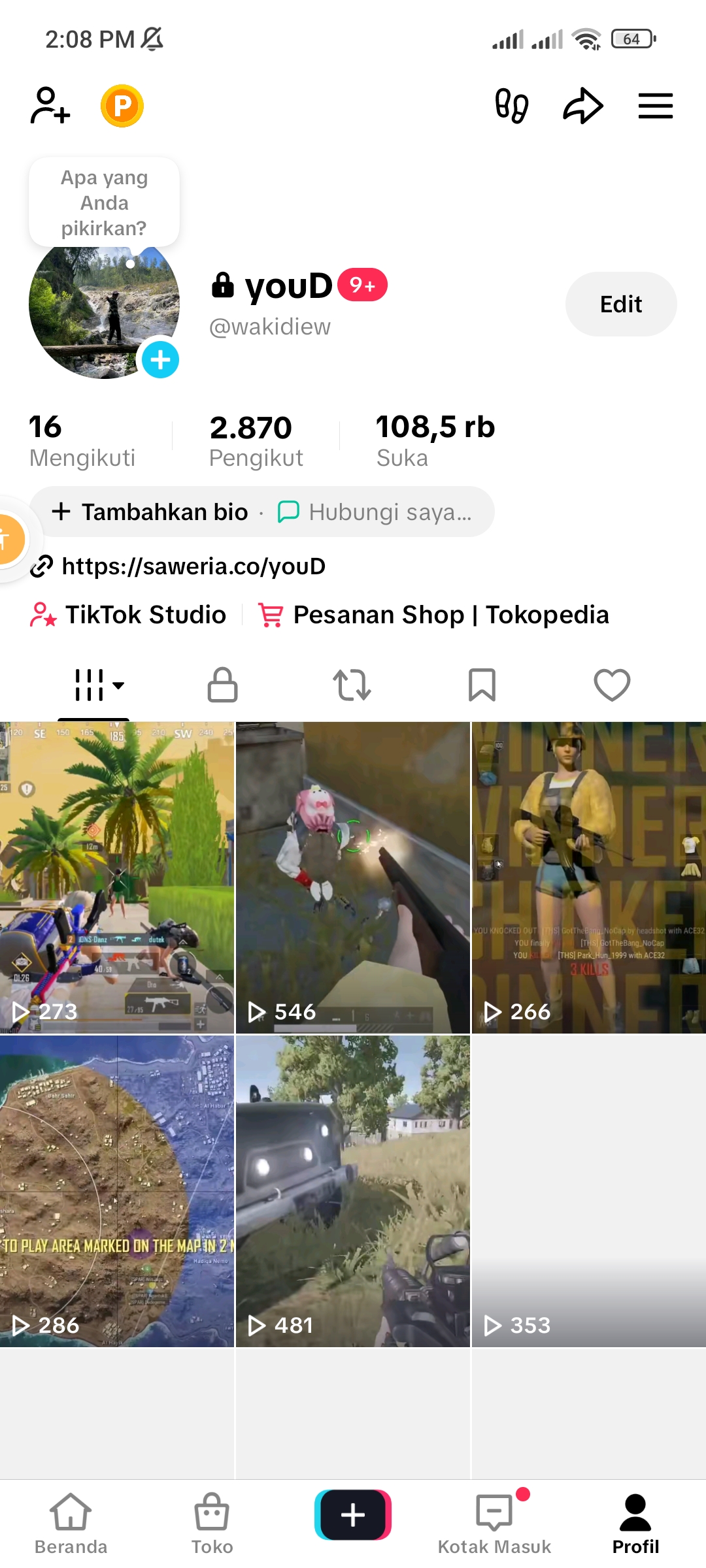
Task: Open Pesanan Shop | Tokopedia
Action: [x=434, y=615]
